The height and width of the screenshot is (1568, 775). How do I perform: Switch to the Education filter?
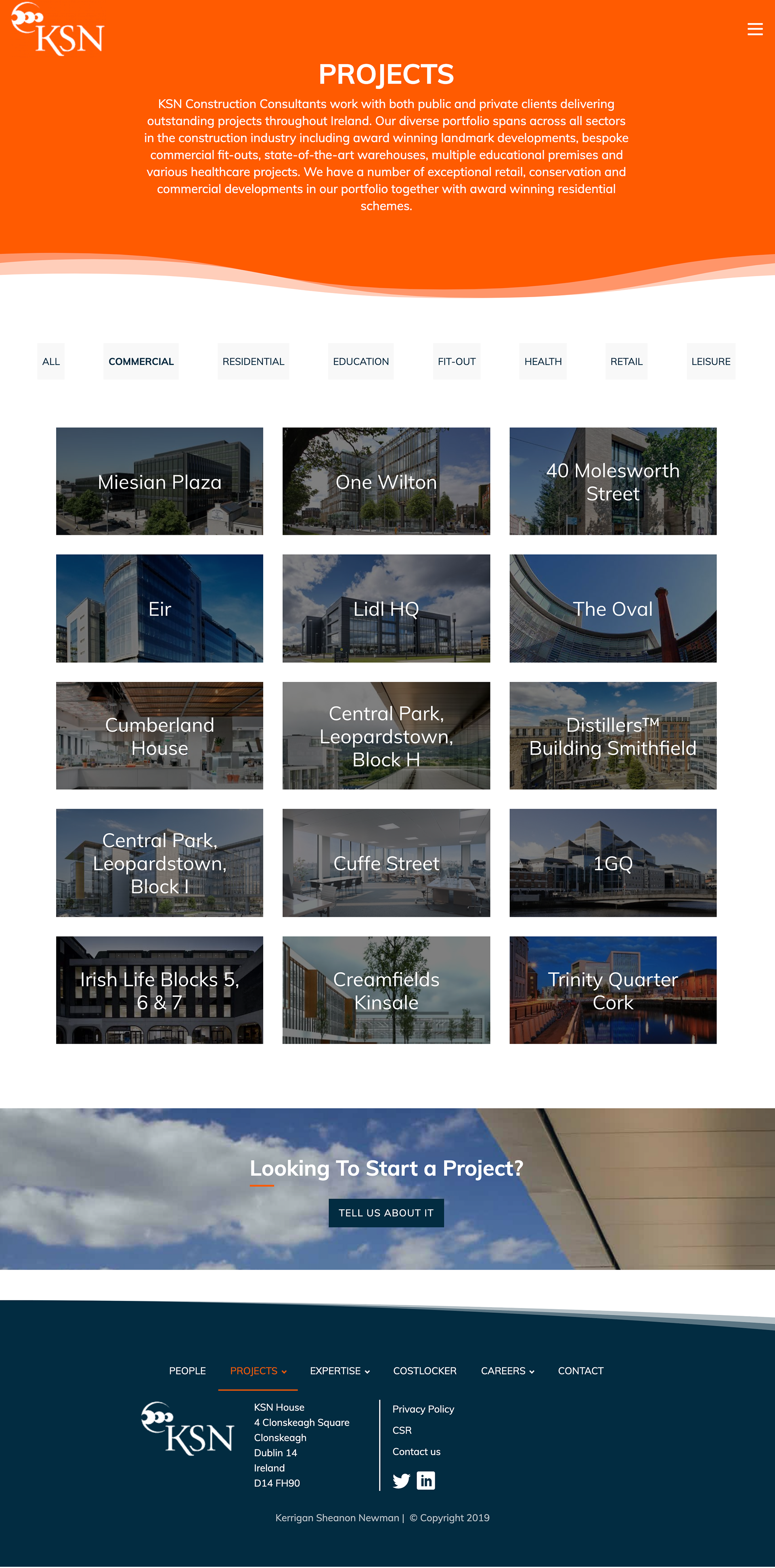pyautogui.click(x=360, y=361)
